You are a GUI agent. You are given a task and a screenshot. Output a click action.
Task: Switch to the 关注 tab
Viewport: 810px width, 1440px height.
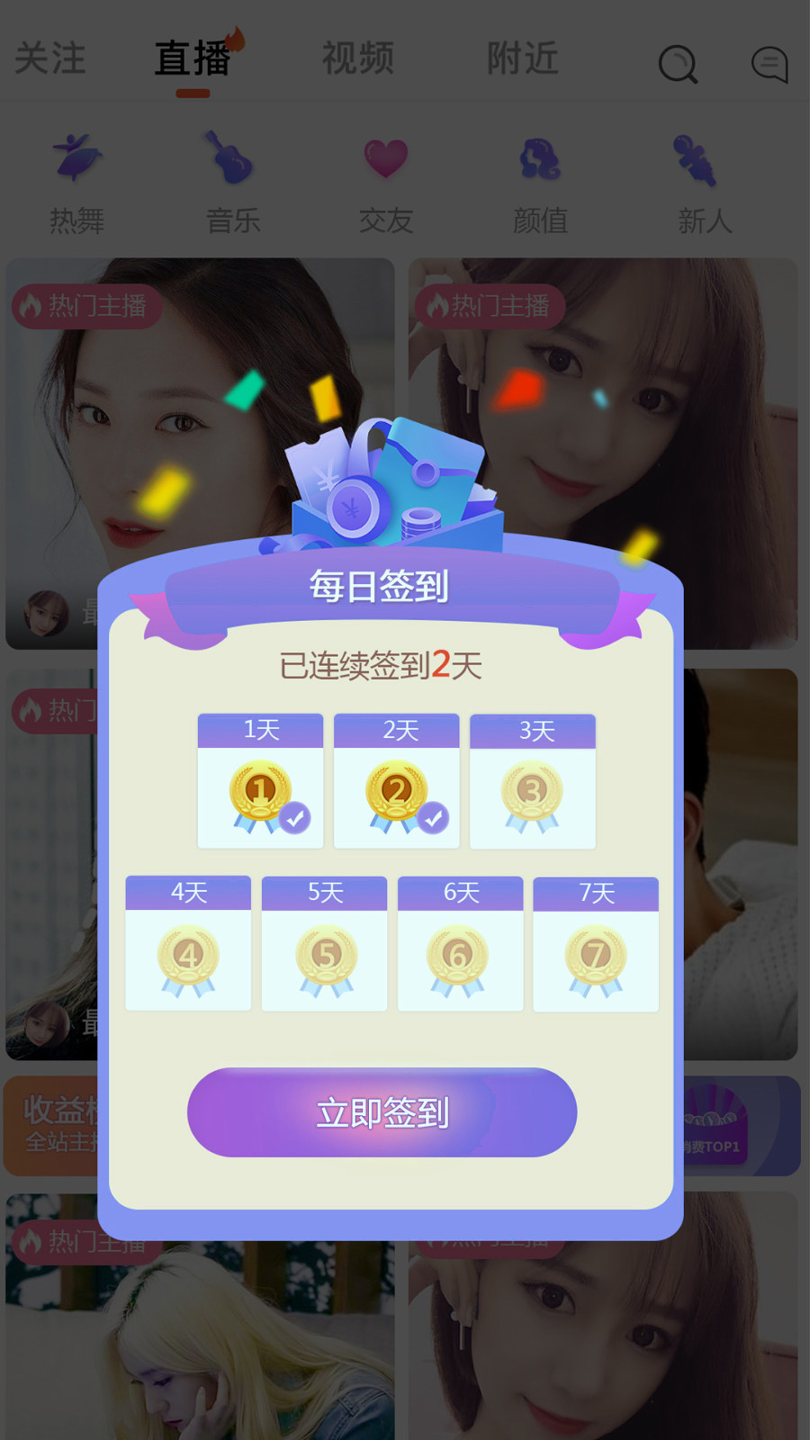click(x=50, y=58)
